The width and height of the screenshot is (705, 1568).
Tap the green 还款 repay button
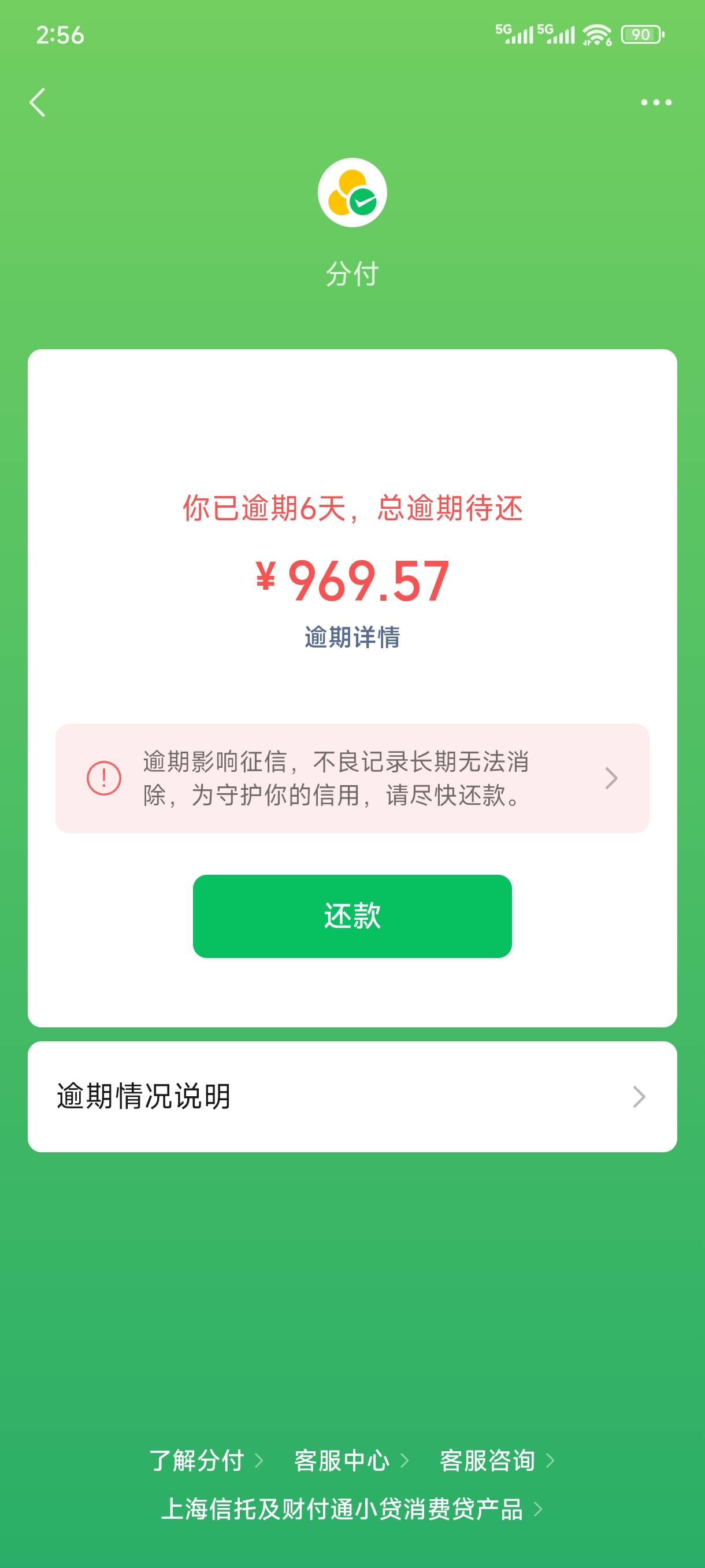(x=352, y=916)
